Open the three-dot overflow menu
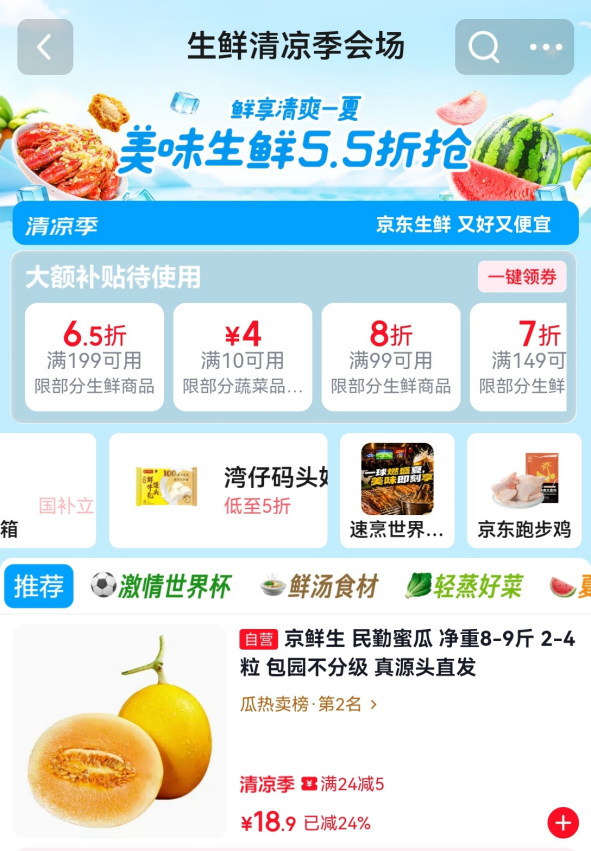Screen dimensions: 591x851 pyautogui.click(x=545, y=47)
